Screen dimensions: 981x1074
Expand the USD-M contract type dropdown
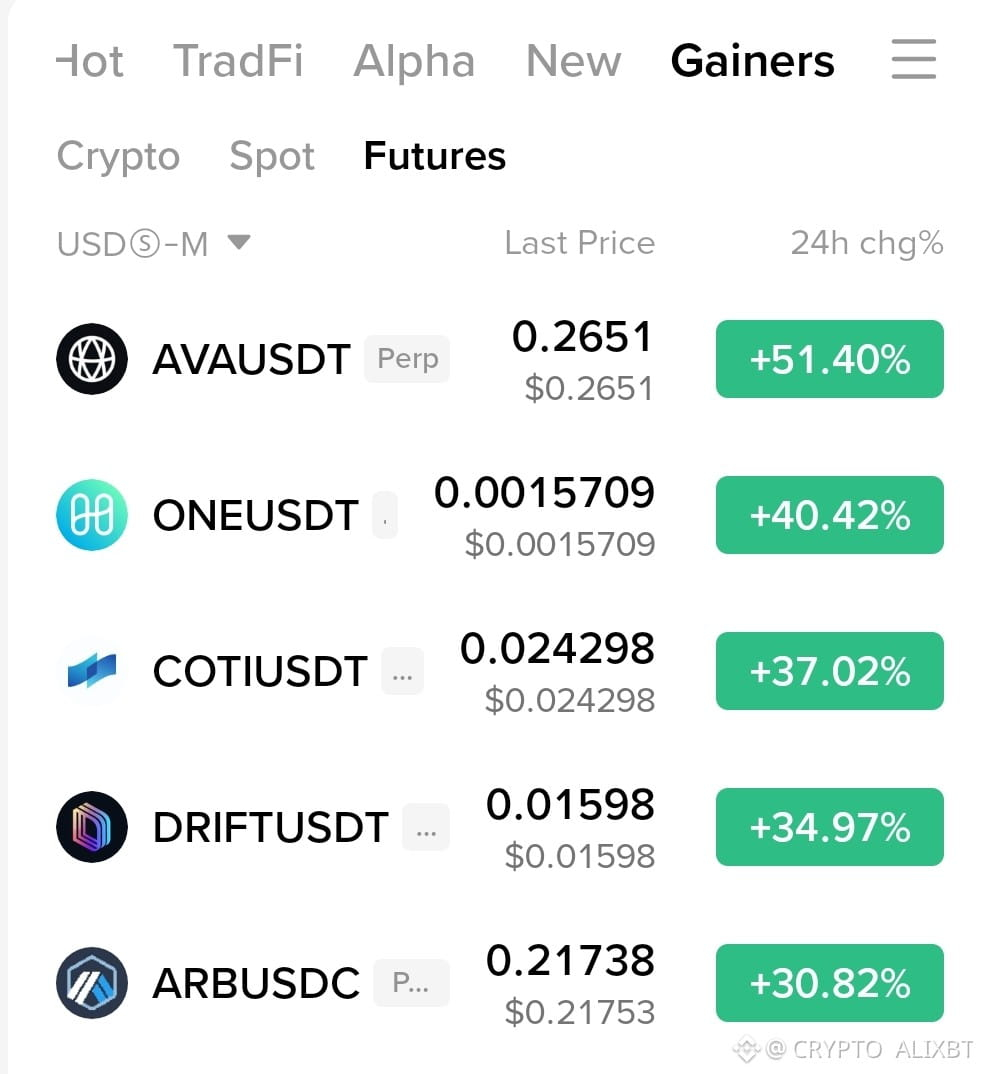tap(153, 243)
